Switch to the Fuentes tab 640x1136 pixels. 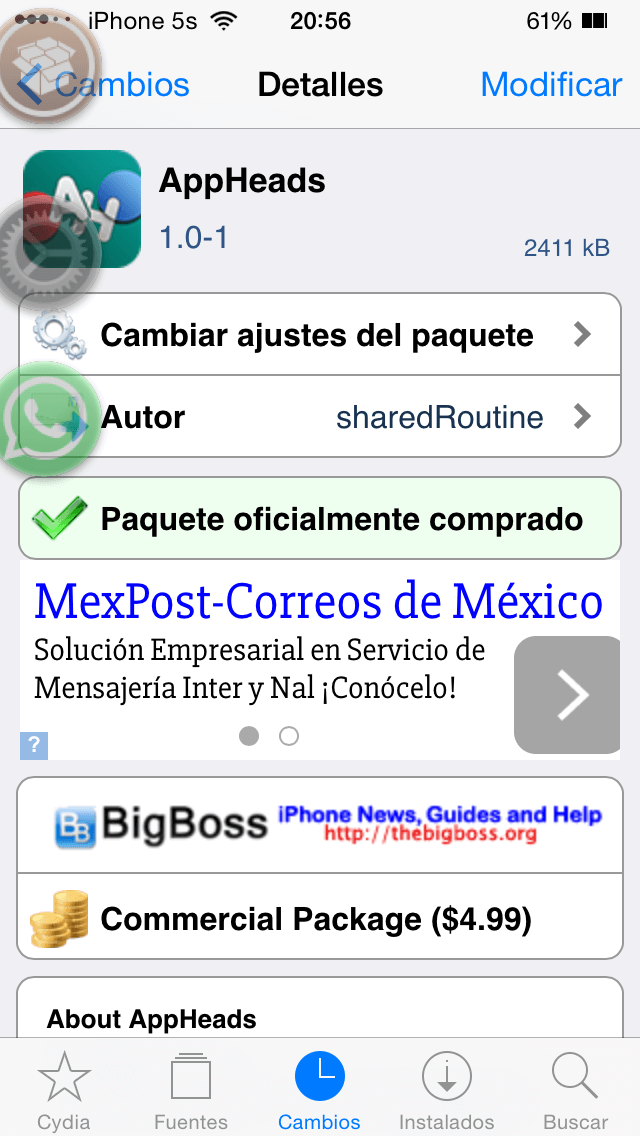tap(191, 1091)
